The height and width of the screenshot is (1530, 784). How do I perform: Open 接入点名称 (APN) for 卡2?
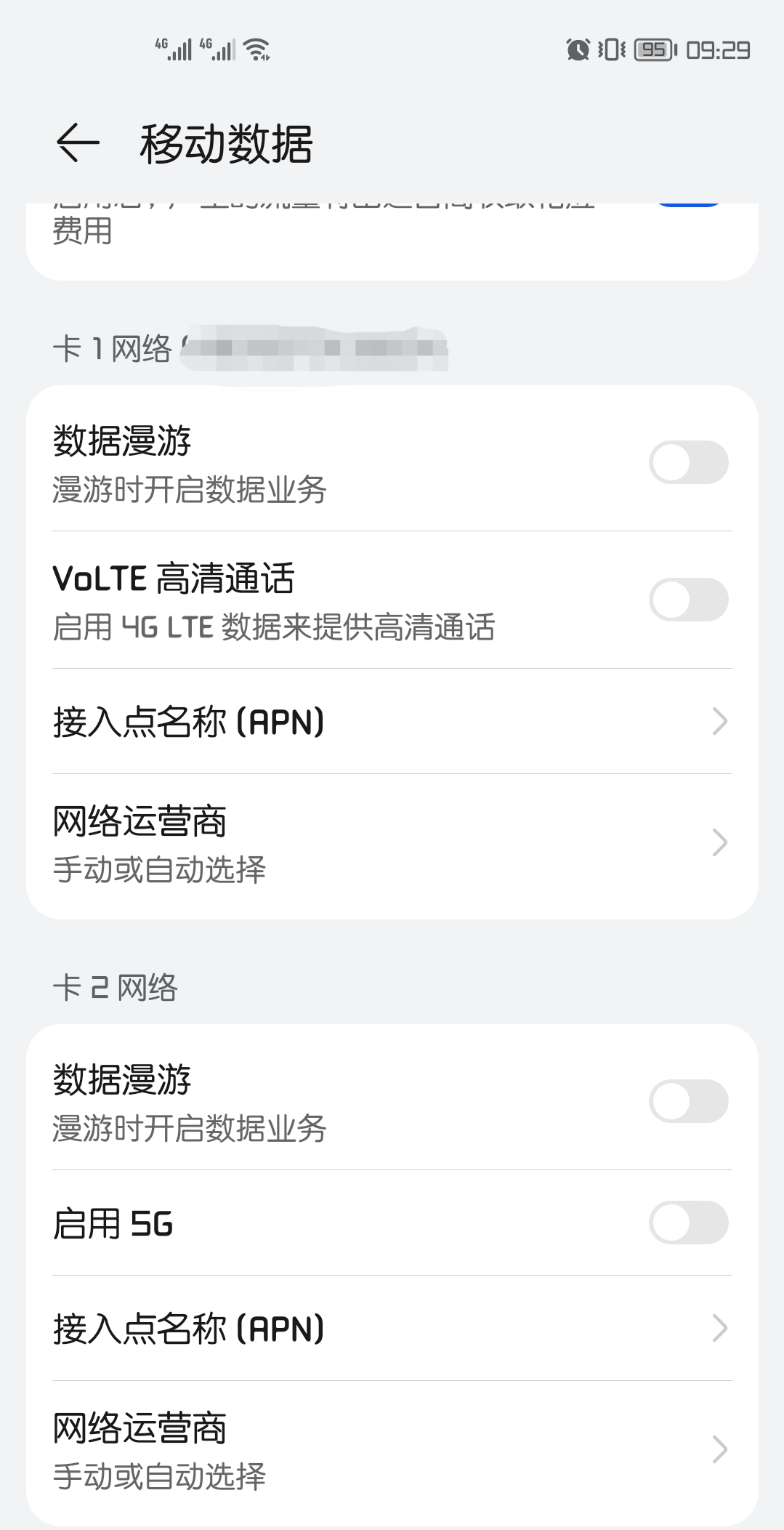coord(392,1328)
